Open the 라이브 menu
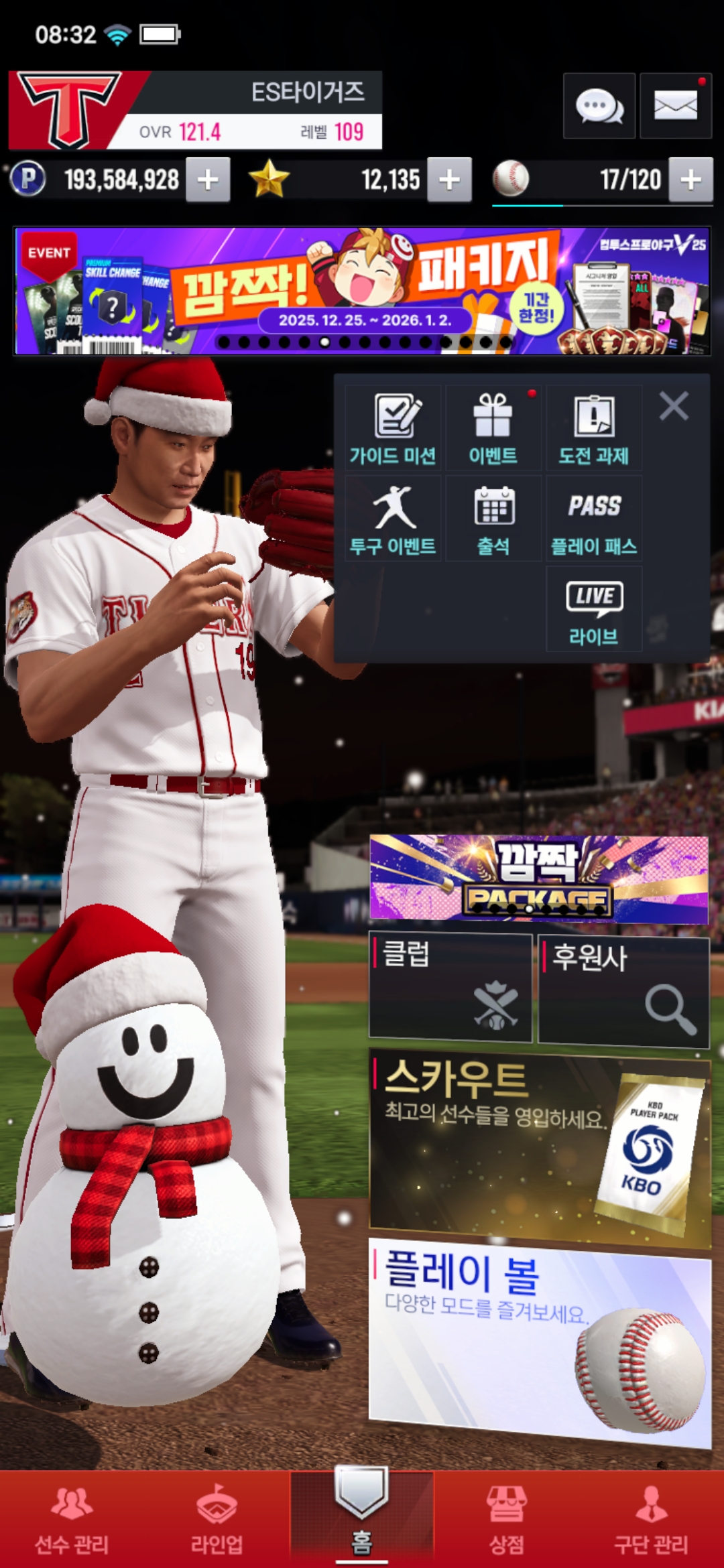 [594, 610]
